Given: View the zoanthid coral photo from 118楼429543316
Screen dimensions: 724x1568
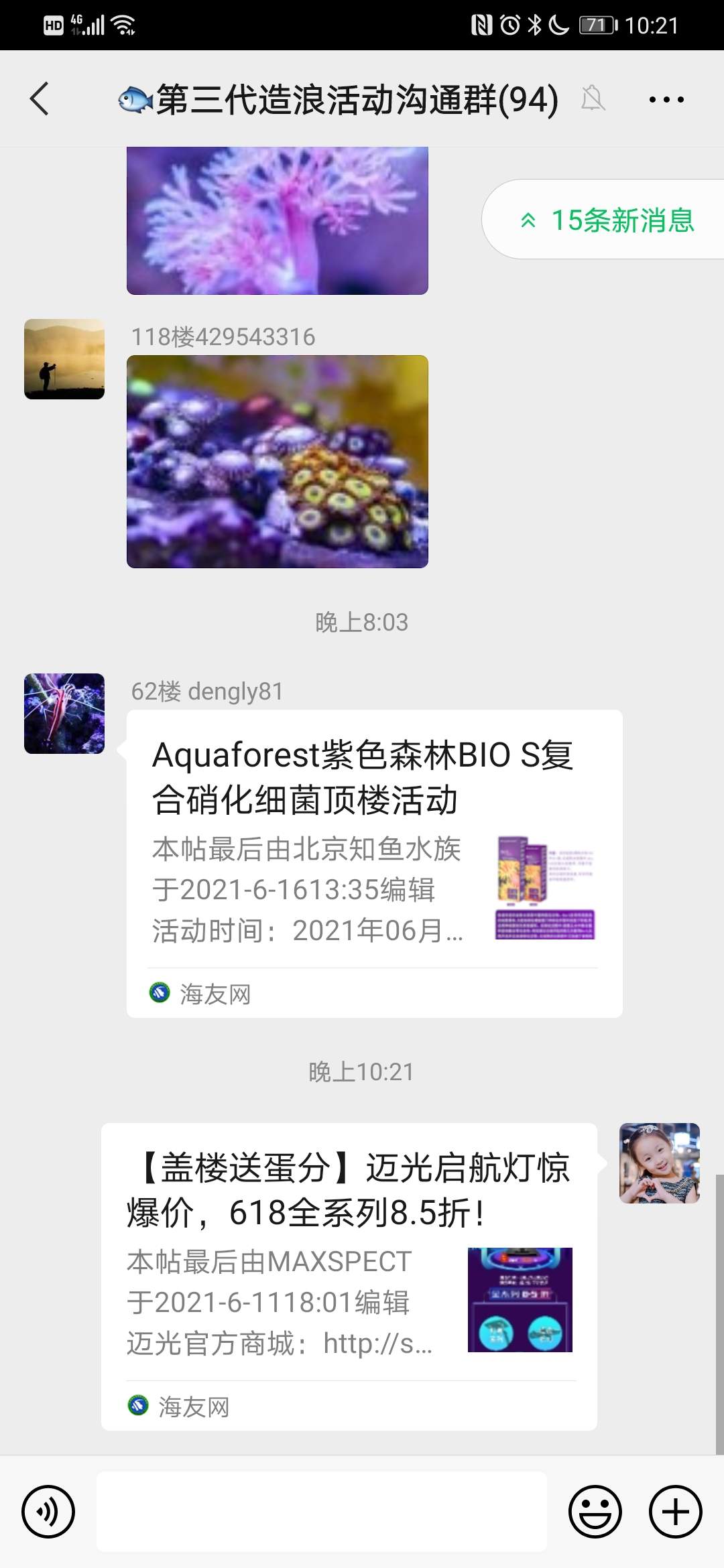Looking at the screenshot, I should [x=277, y=462].
